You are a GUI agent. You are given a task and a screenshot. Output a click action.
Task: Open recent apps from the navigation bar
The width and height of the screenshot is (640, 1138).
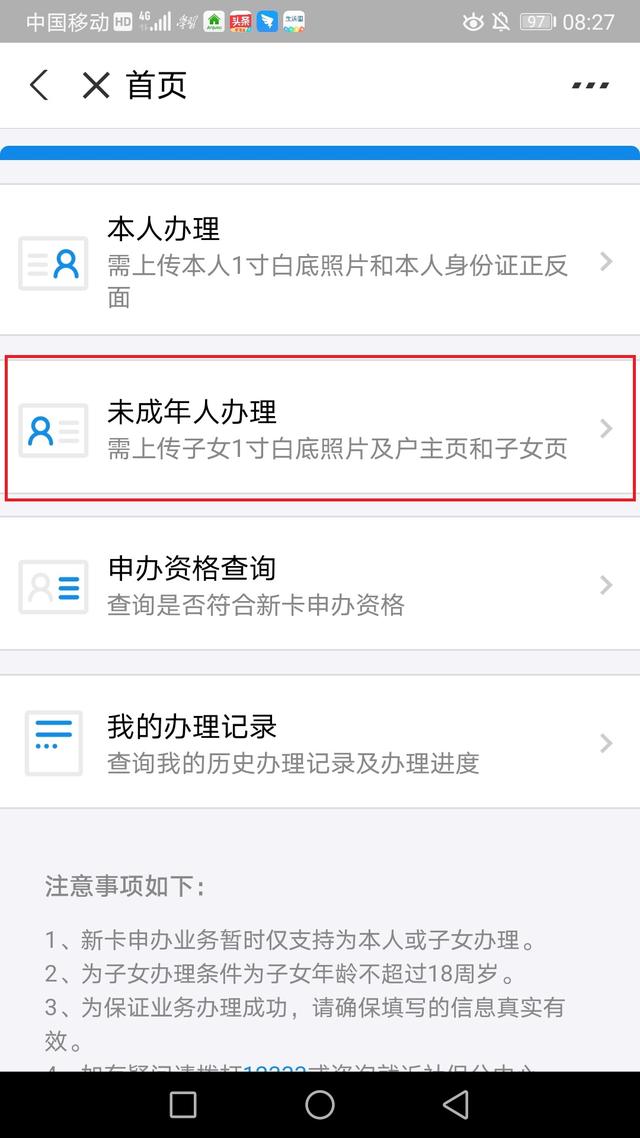point(183,1105)
